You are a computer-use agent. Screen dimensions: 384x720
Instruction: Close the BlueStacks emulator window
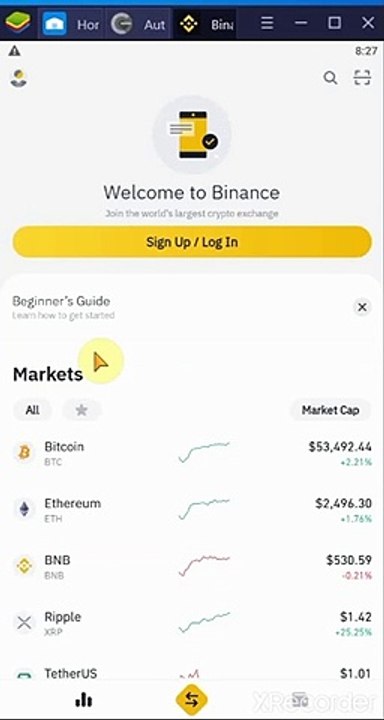click(368, 23)
